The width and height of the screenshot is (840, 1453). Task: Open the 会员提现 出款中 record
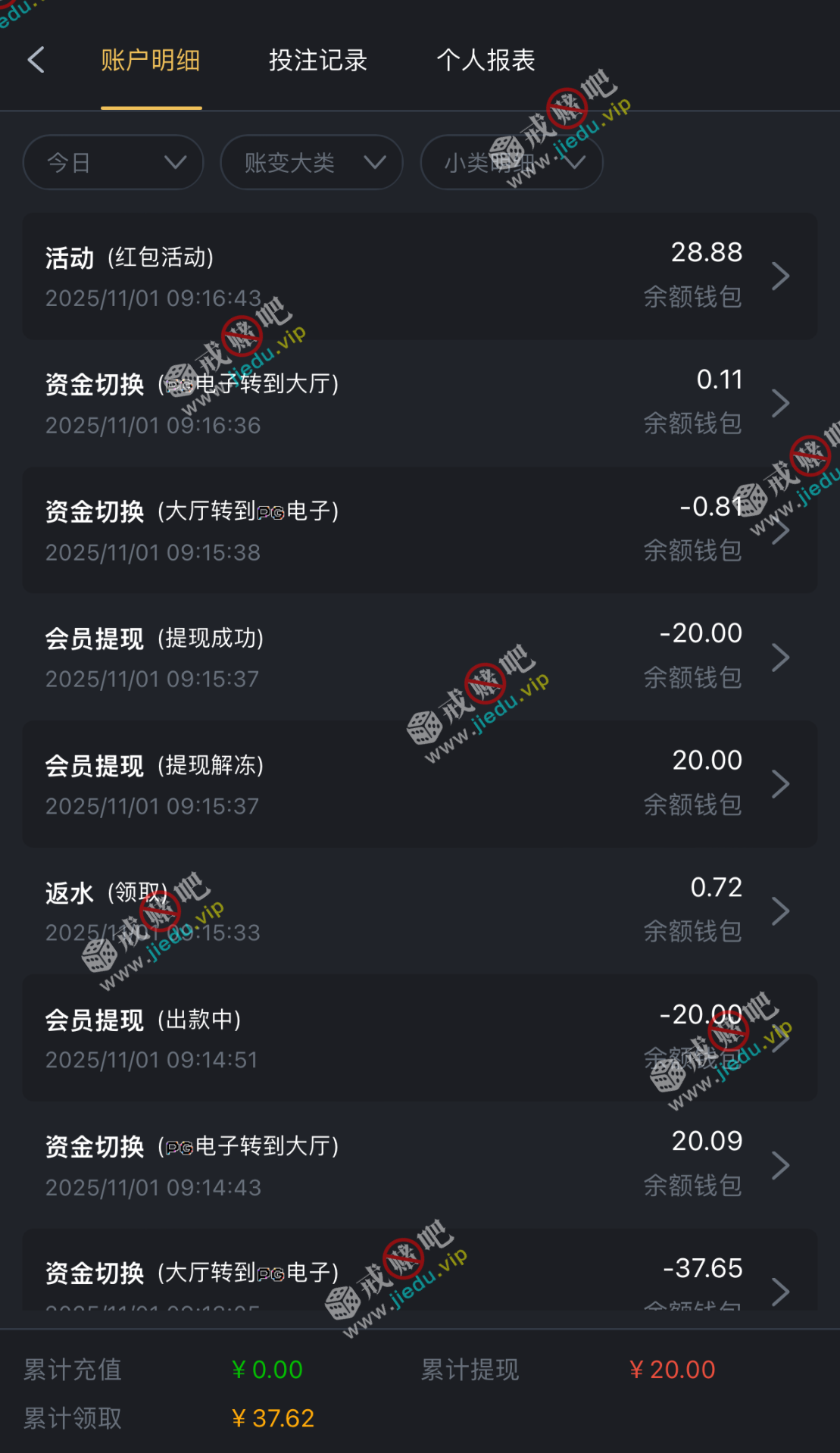pos(420,1038)
